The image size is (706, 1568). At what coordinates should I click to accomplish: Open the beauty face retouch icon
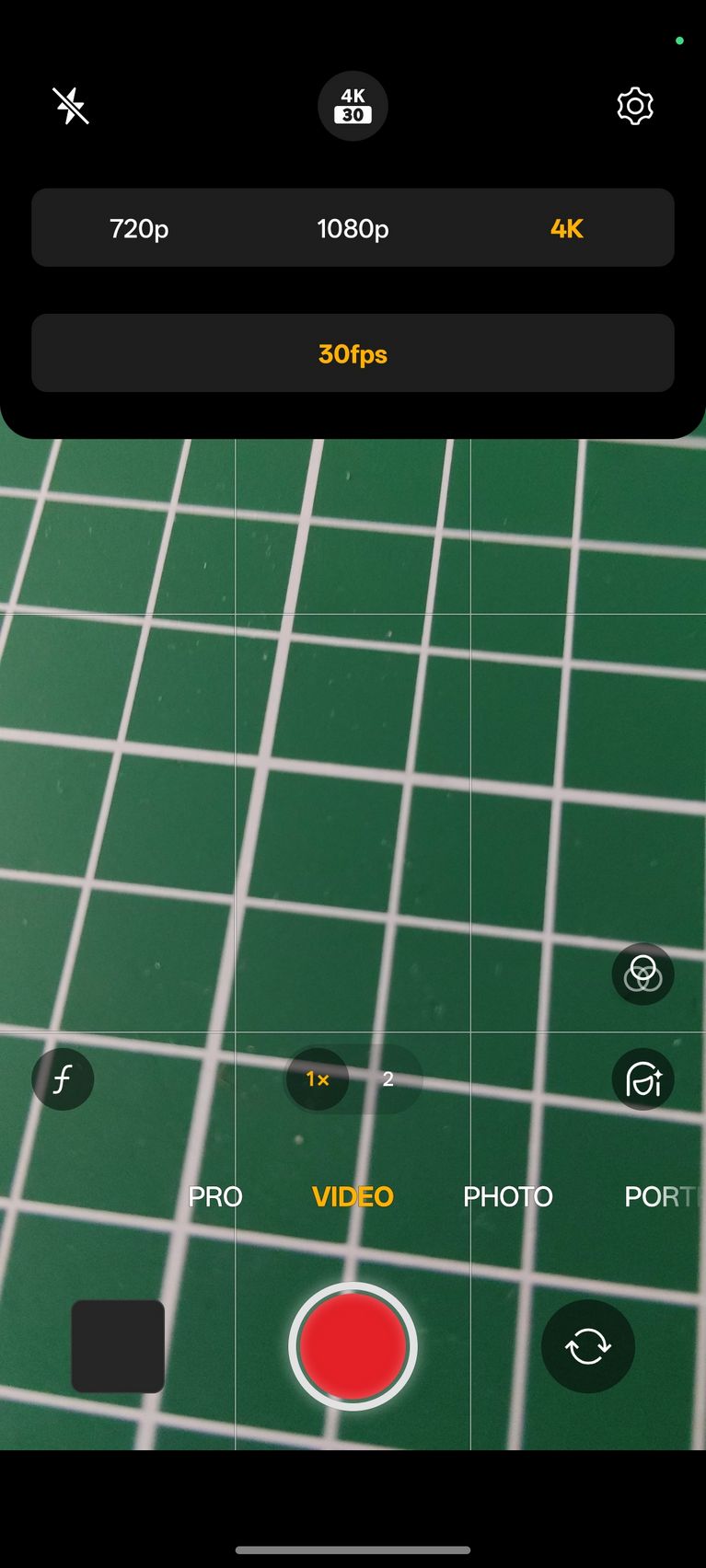coord(642,1079)
